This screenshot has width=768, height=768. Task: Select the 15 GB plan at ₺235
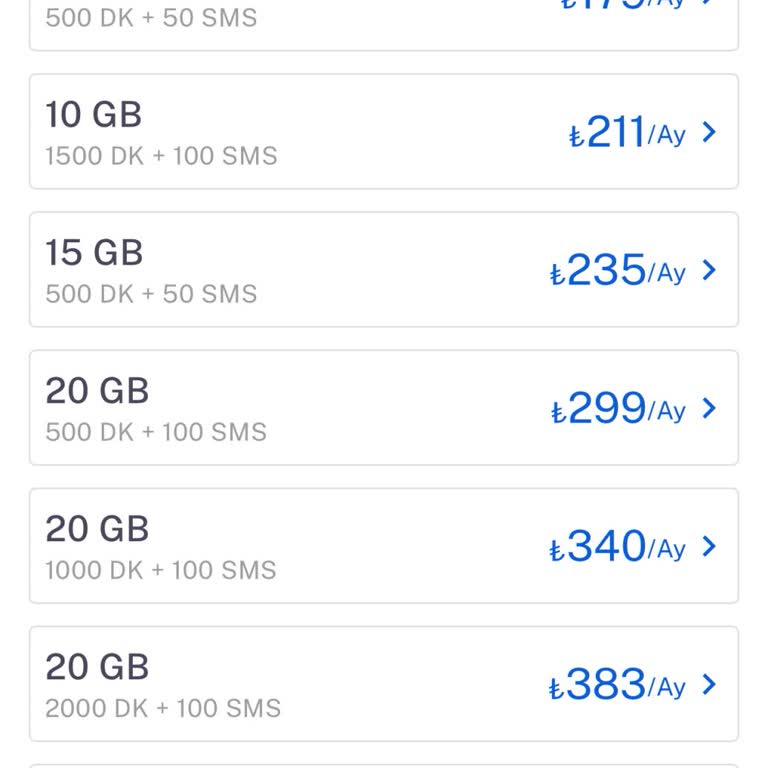click(x=384, y=269)
